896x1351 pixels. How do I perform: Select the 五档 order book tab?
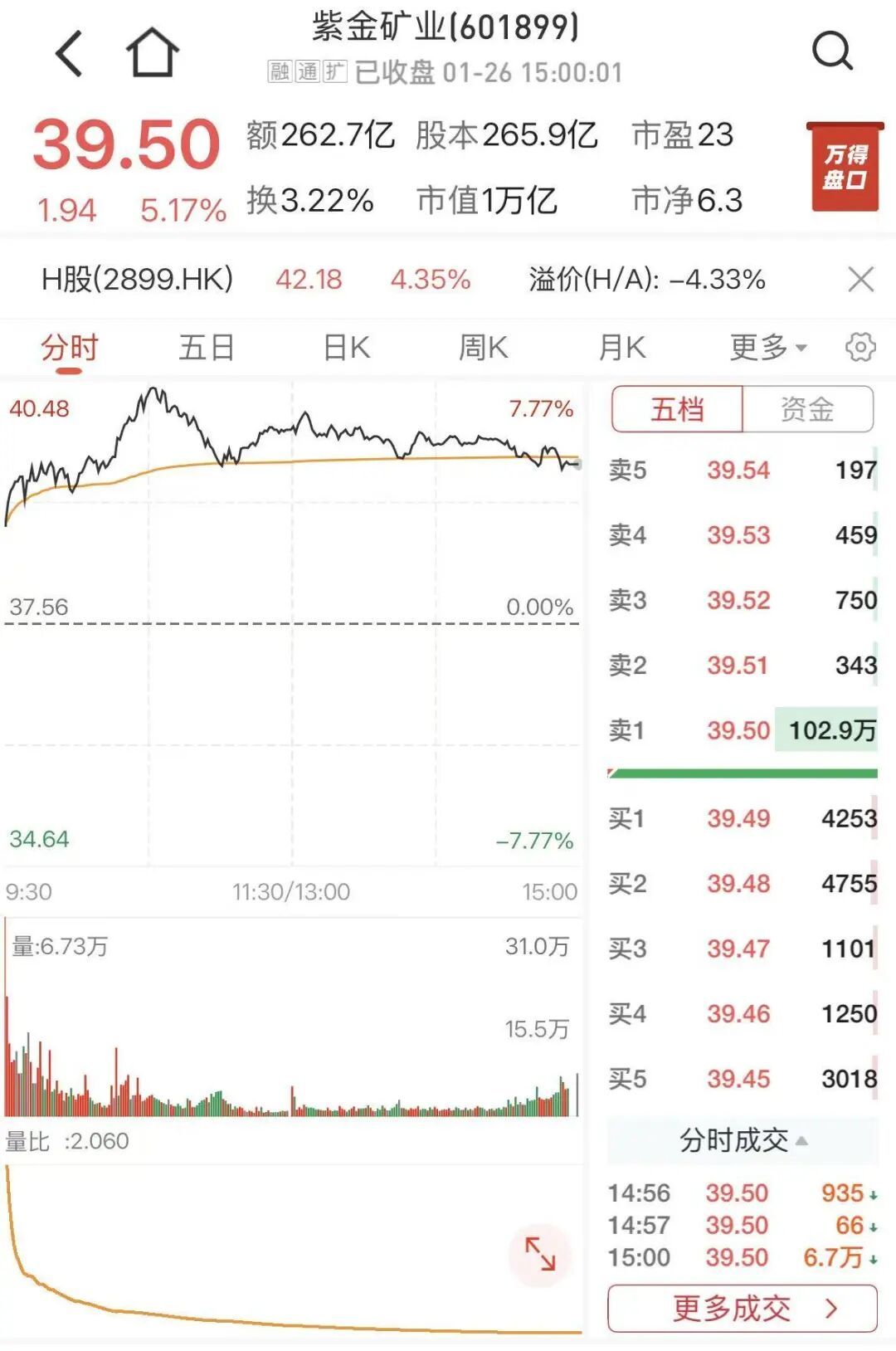677,409
